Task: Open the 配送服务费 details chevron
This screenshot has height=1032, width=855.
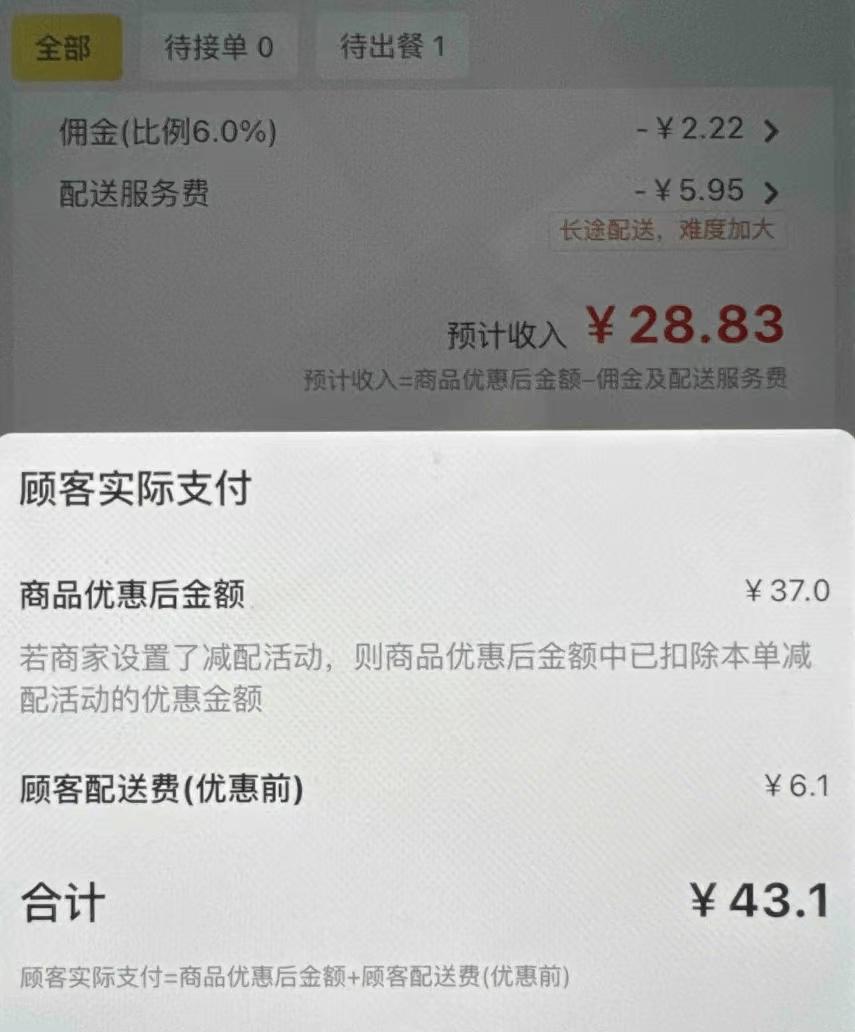Action: (x=770, y=191)
